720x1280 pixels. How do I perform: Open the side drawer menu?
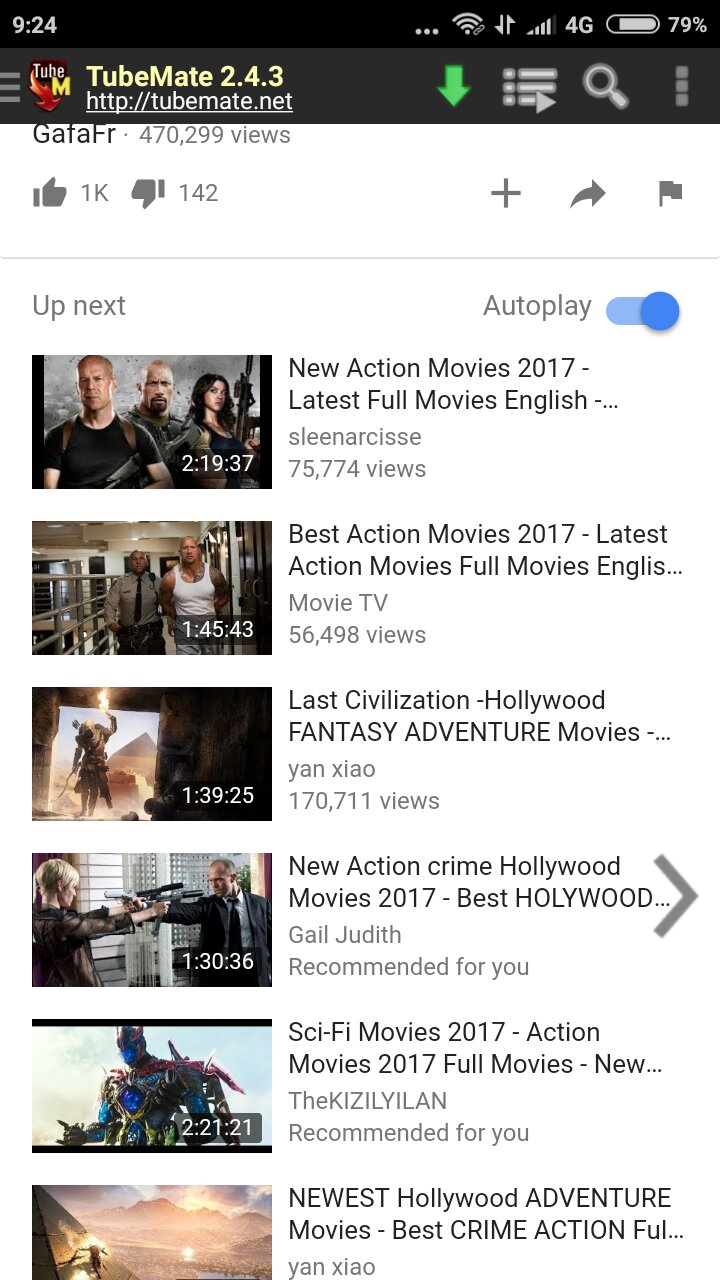(10, 87)
